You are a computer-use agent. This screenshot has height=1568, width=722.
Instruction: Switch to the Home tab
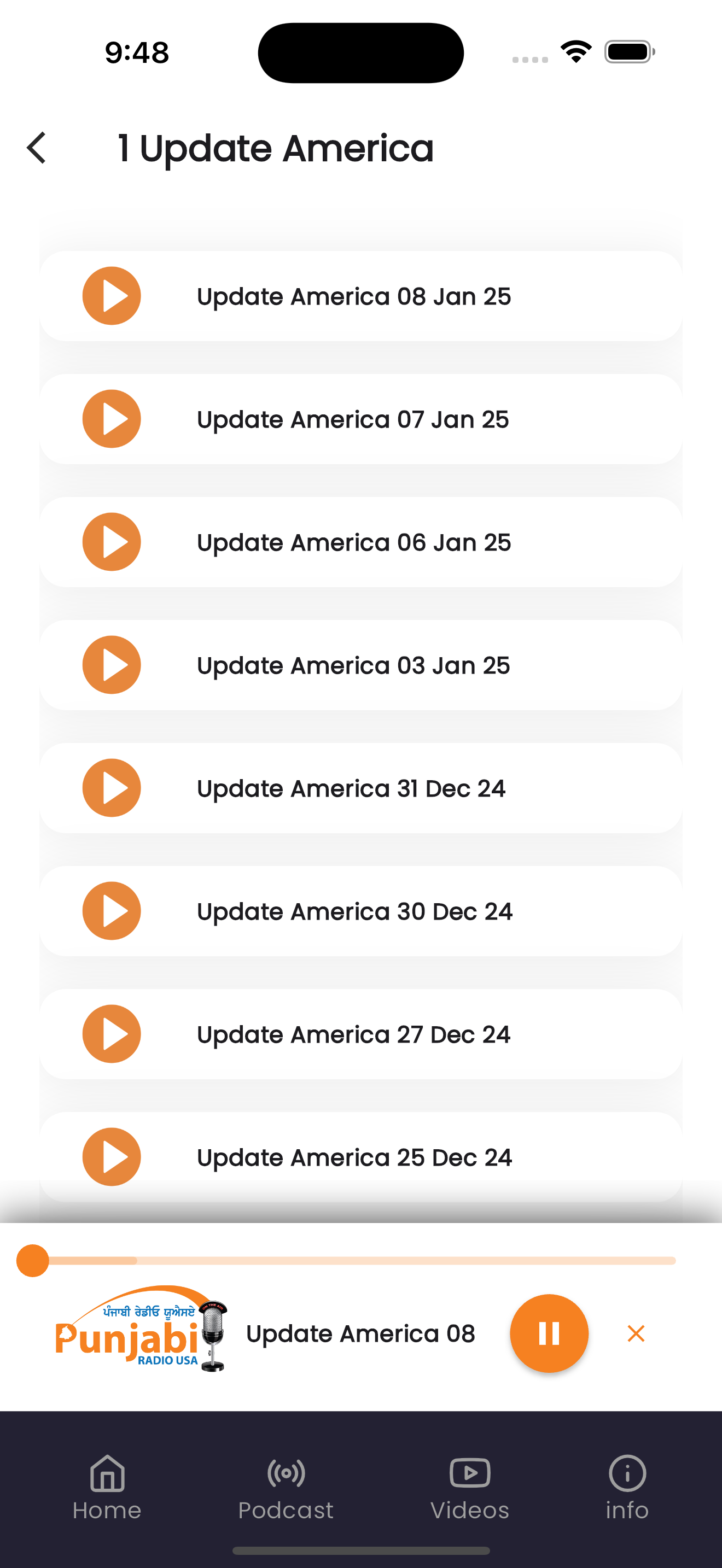click(107, 1488)
